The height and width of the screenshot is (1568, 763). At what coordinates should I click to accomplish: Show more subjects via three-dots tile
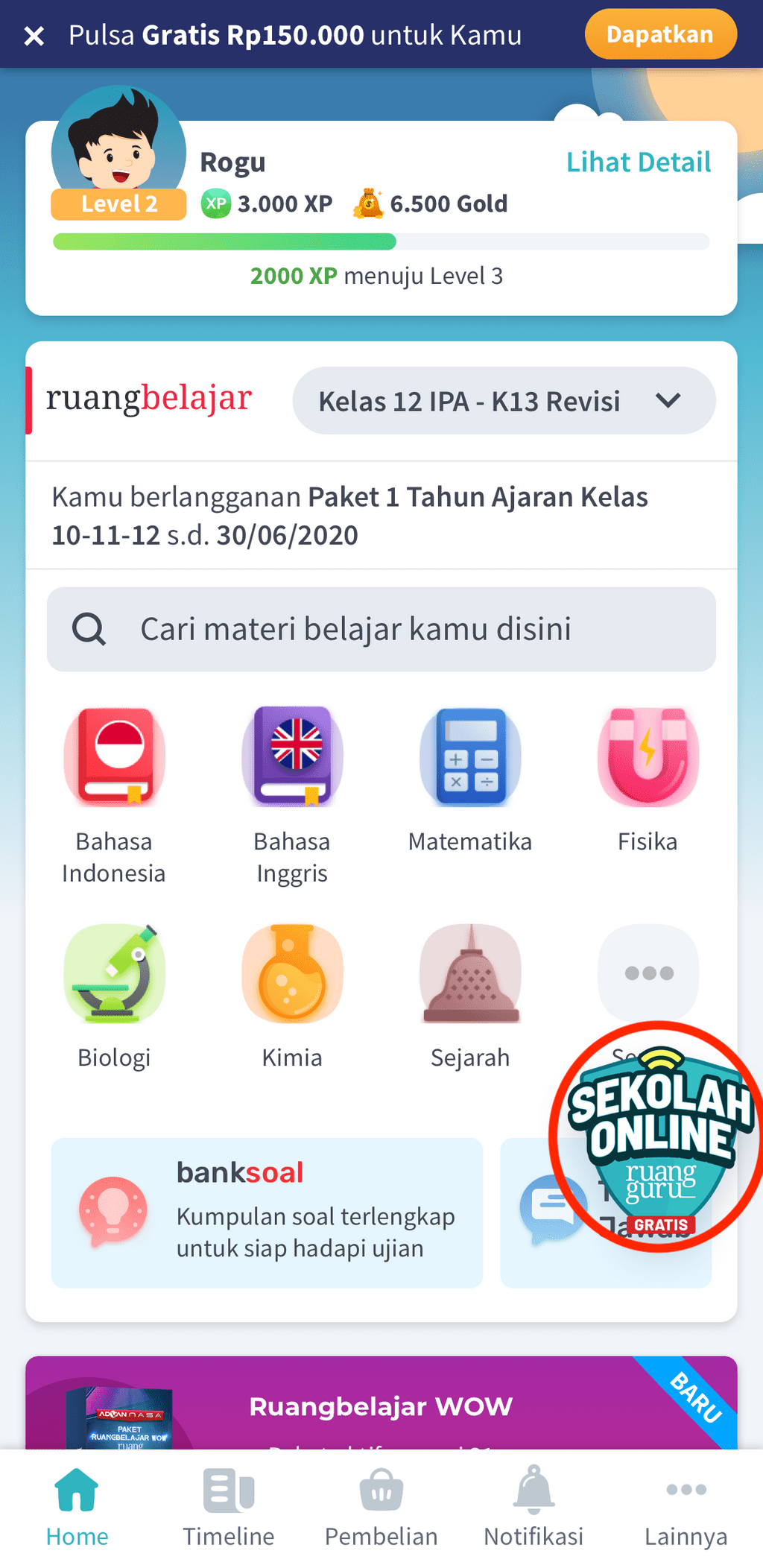click(648, 973)
